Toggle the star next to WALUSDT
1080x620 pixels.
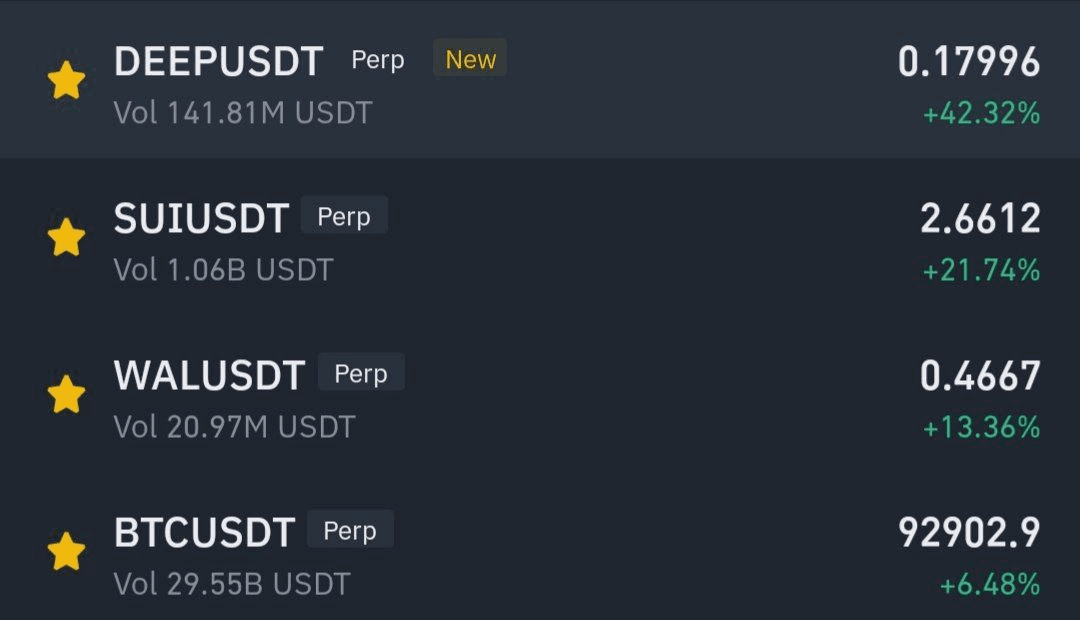[66, 395]
